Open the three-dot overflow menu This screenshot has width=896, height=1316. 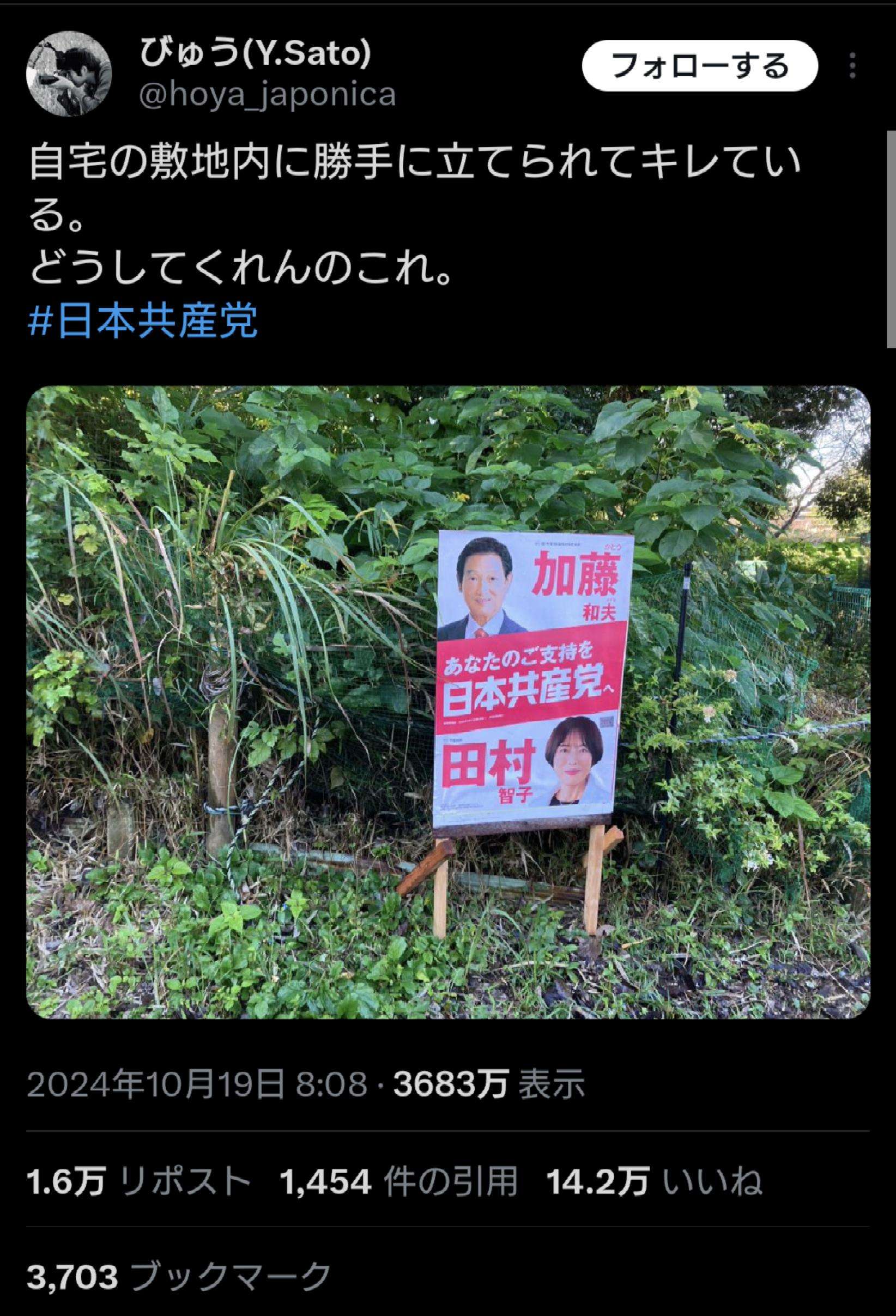point(852,67)
